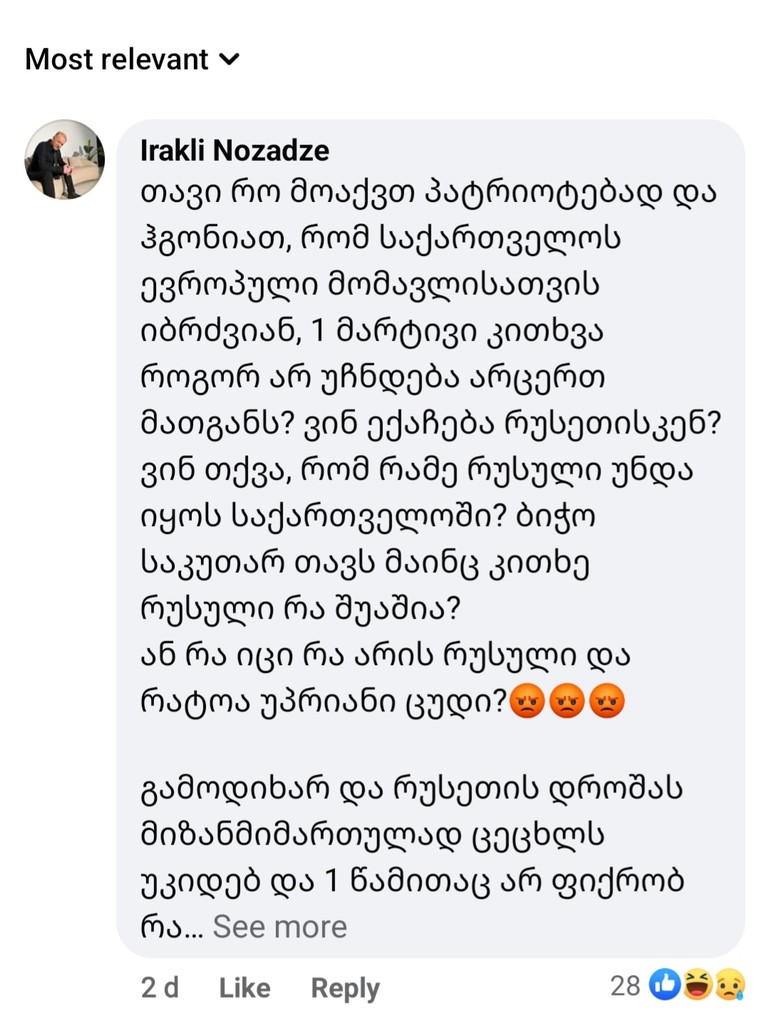View the 28 reactions on the comment
The width and height of the screenshot is (767, 1024).
pos(678,986)
